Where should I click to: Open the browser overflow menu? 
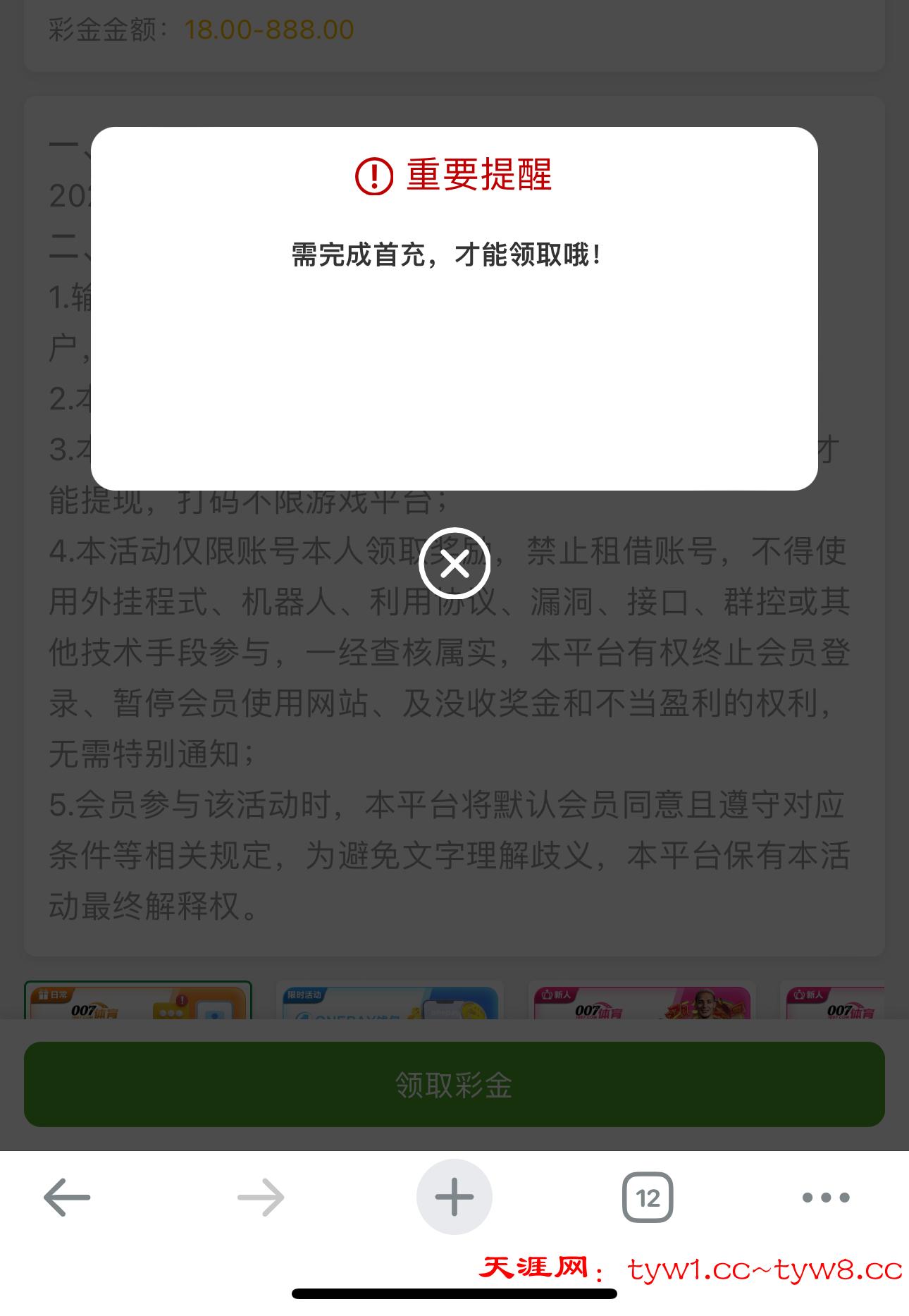(x=826, y=1197)
